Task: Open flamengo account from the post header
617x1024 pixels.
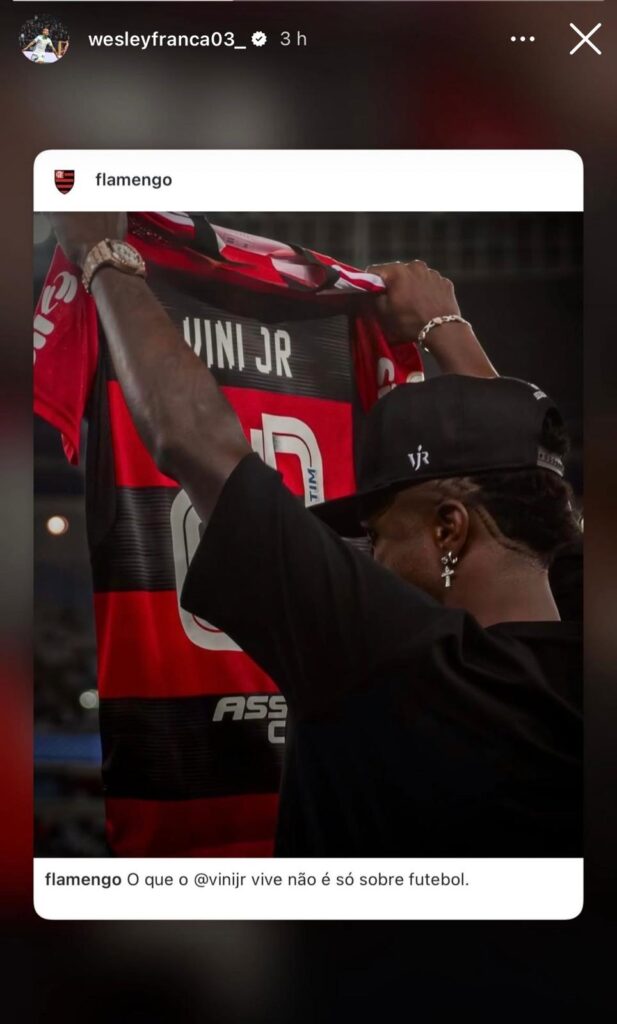Action: tap(133, 180)
